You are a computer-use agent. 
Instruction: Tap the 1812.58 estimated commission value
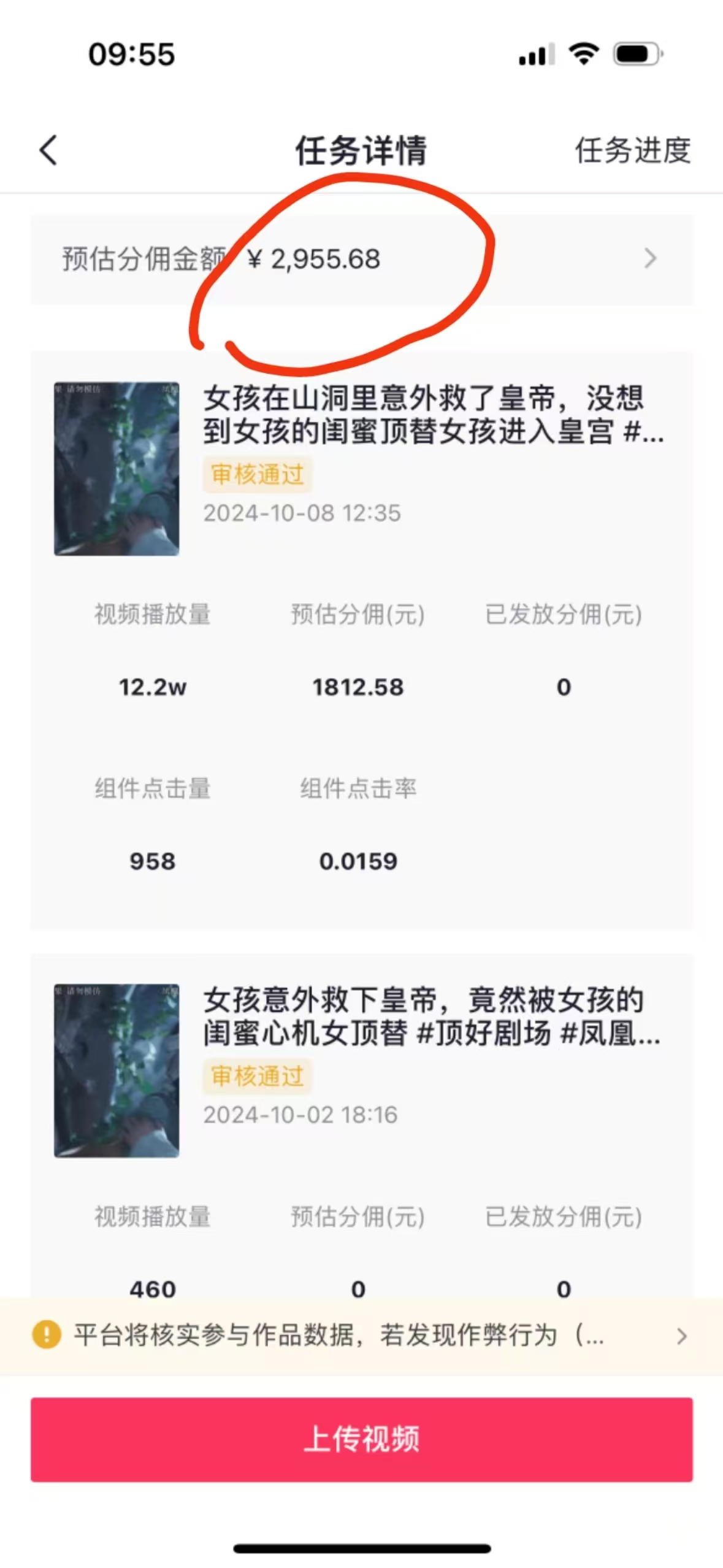[x=359, y=687]
